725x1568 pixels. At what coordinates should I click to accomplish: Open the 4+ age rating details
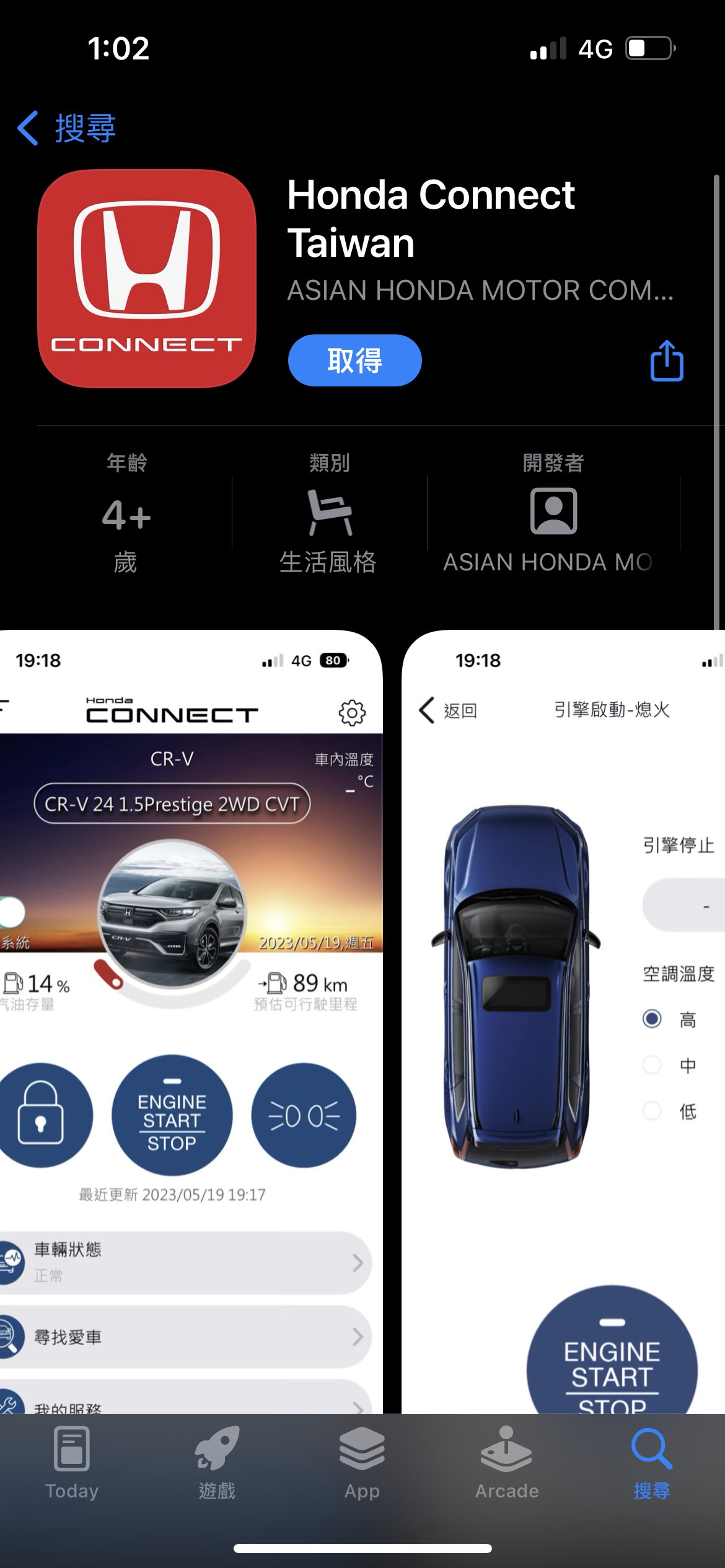click(x=126, y=513)
